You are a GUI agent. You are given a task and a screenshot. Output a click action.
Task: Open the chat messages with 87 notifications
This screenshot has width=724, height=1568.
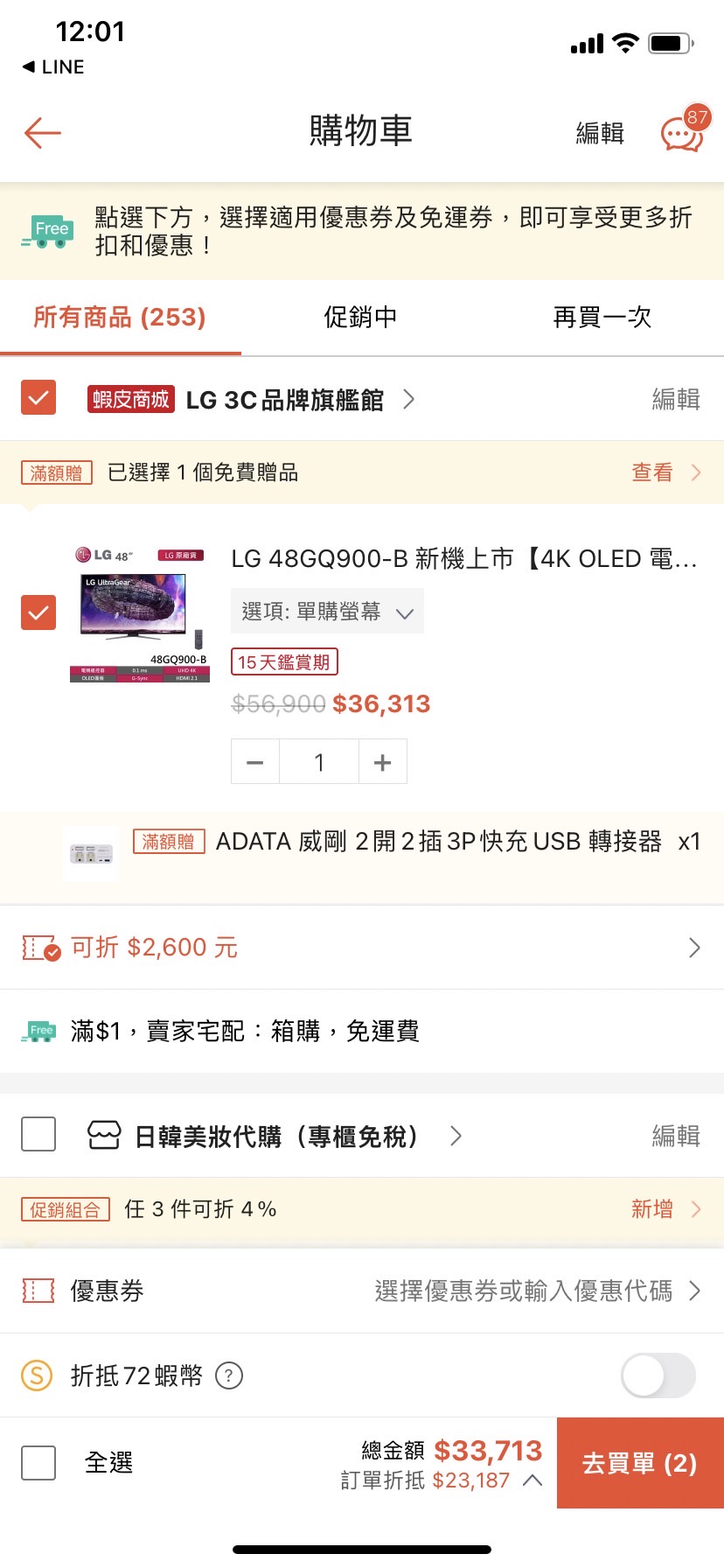pyautogui.click(x=681, y=133)
